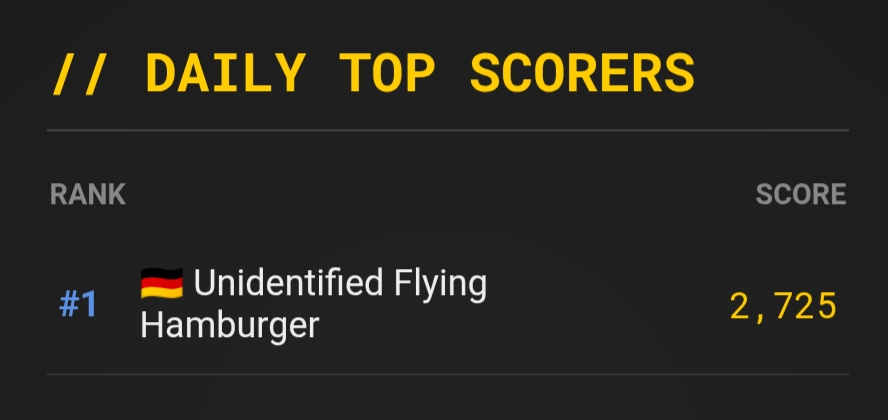Screen dimensions: 888x420
Task: Open Unidentified Flying Hamburger leaderboard entry
Action: tap(314, 305)
